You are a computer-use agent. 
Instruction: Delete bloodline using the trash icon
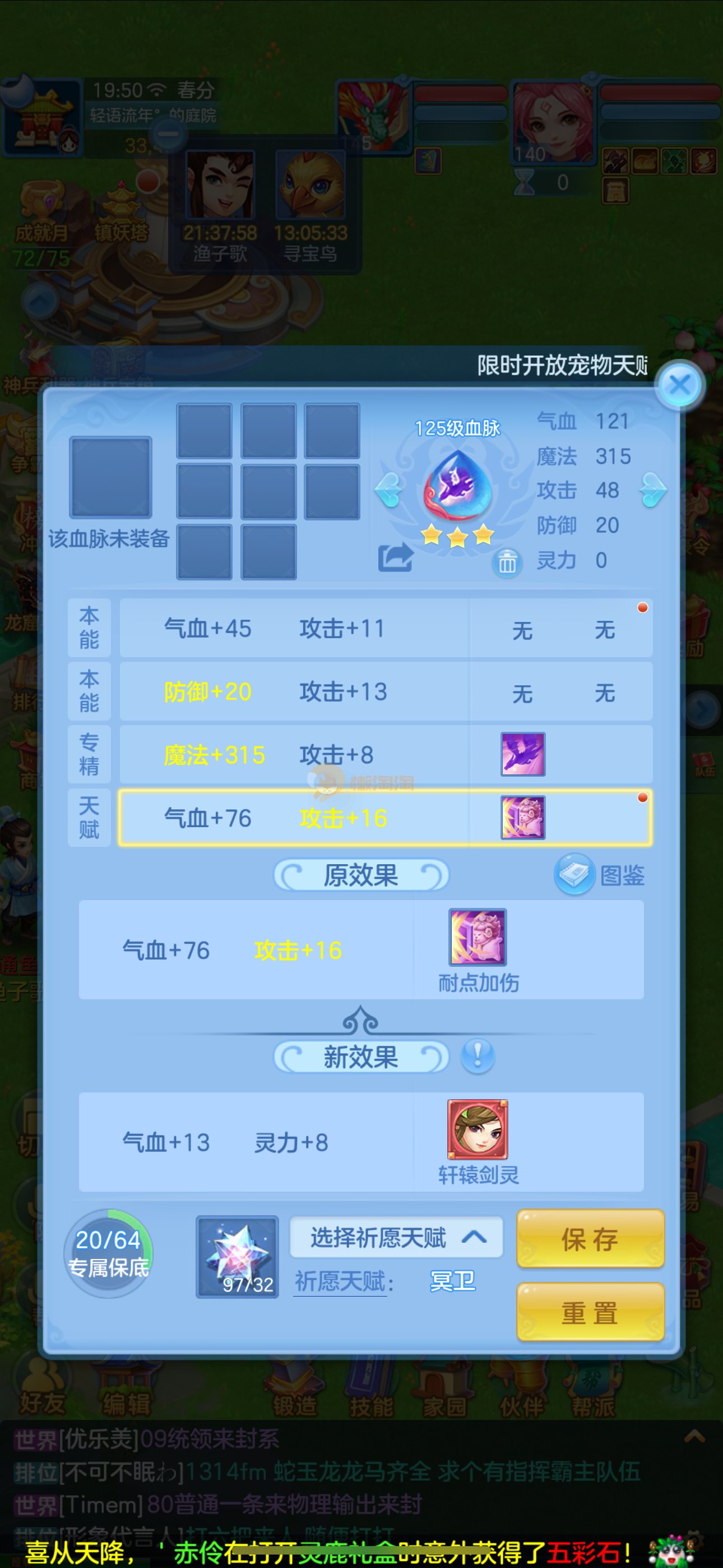[x=507, y=562]
